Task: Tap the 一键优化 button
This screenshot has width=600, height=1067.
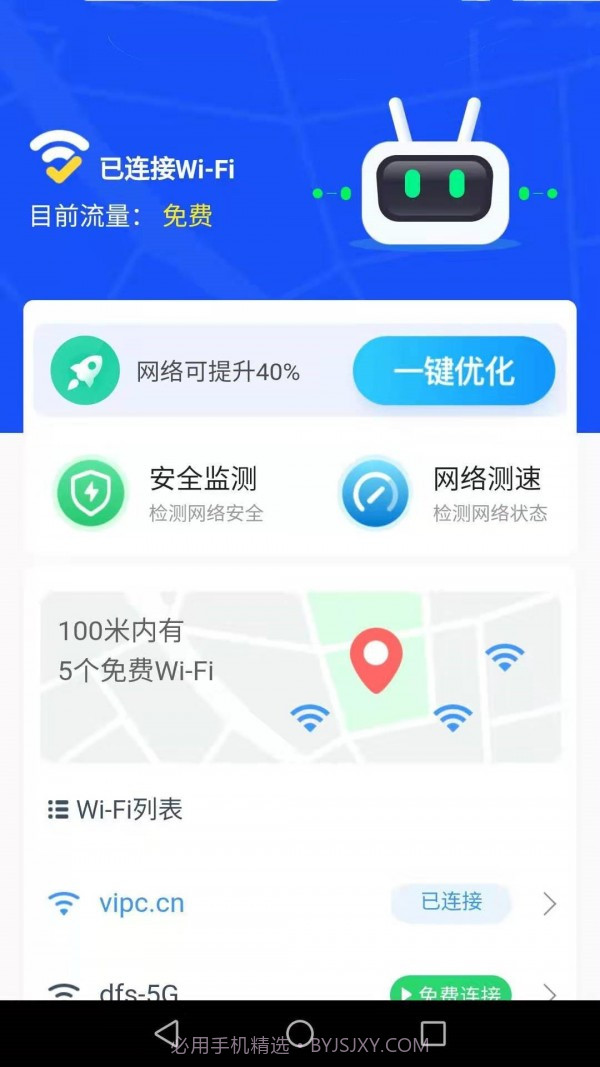Action: [453, 371]
